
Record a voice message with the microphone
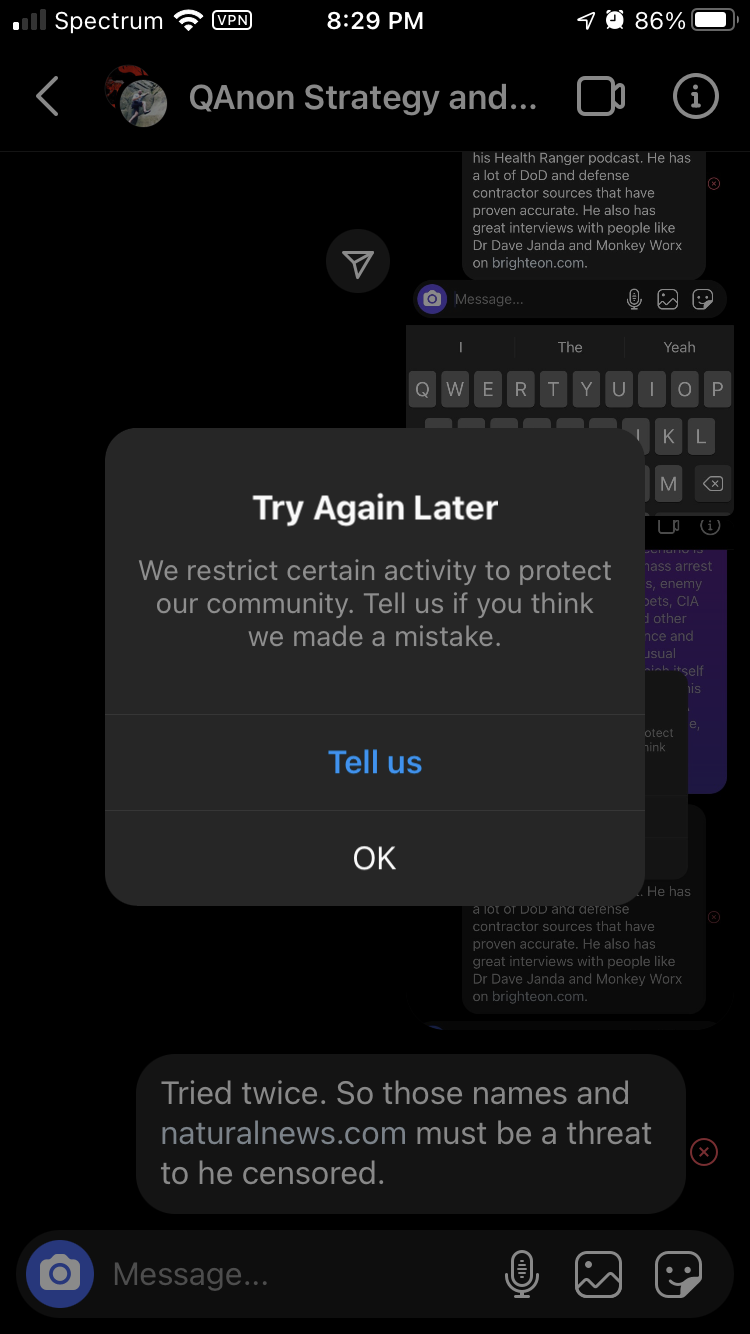(521, 1274)
